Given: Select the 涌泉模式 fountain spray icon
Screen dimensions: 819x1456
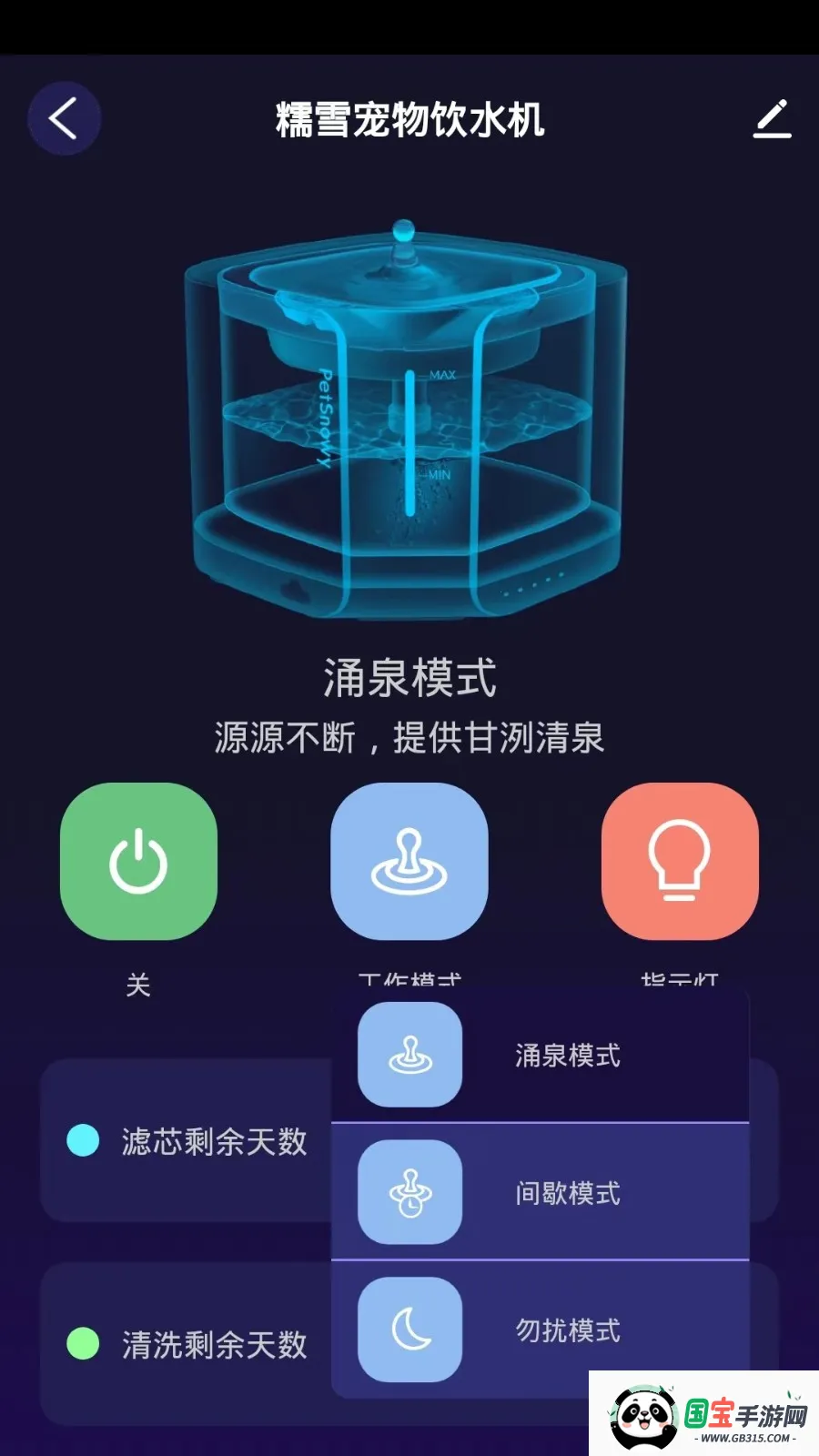Looking at the screenshot, I should click(x=409, y=1054).
